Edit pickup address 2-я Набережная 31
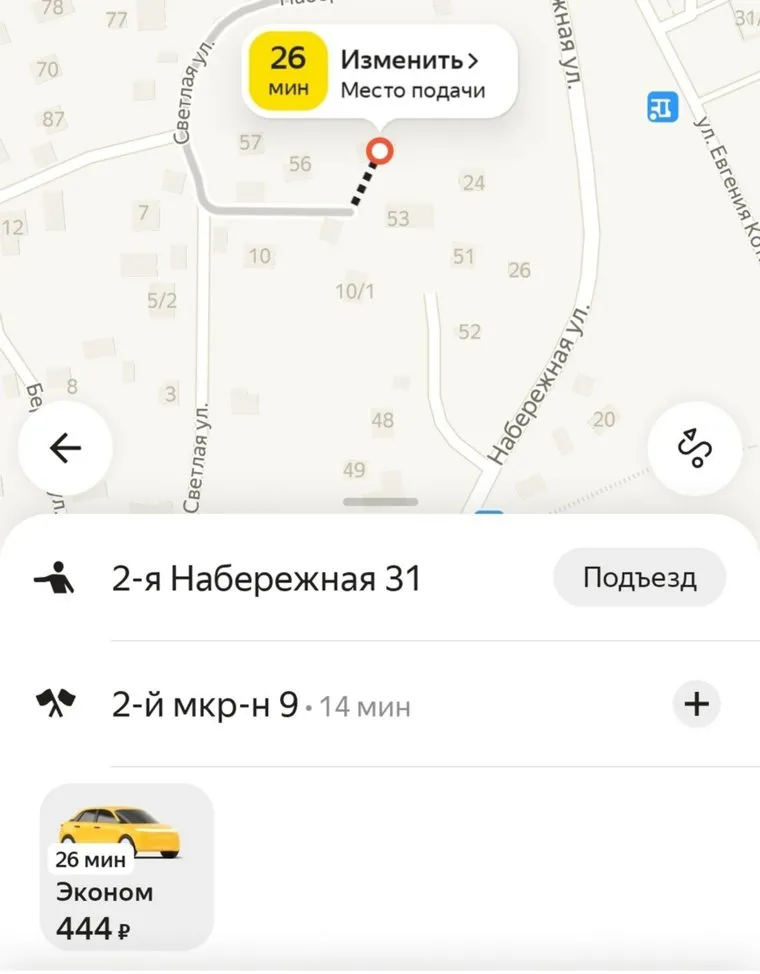760x974 pixels. click(x=267, y=578)
